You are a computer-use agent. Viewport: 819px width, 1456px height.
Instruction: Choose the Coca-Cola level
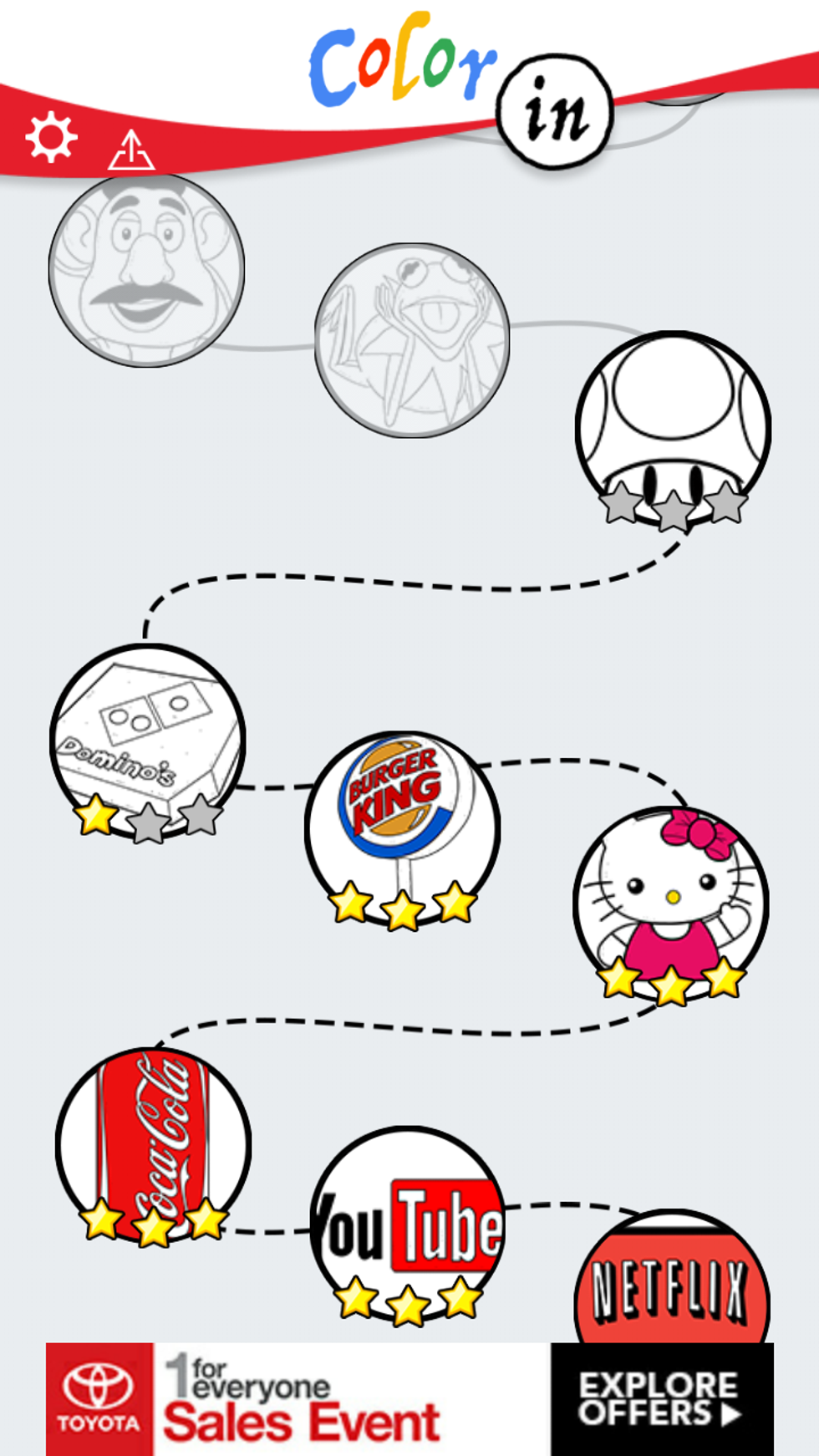(154, 1143)
